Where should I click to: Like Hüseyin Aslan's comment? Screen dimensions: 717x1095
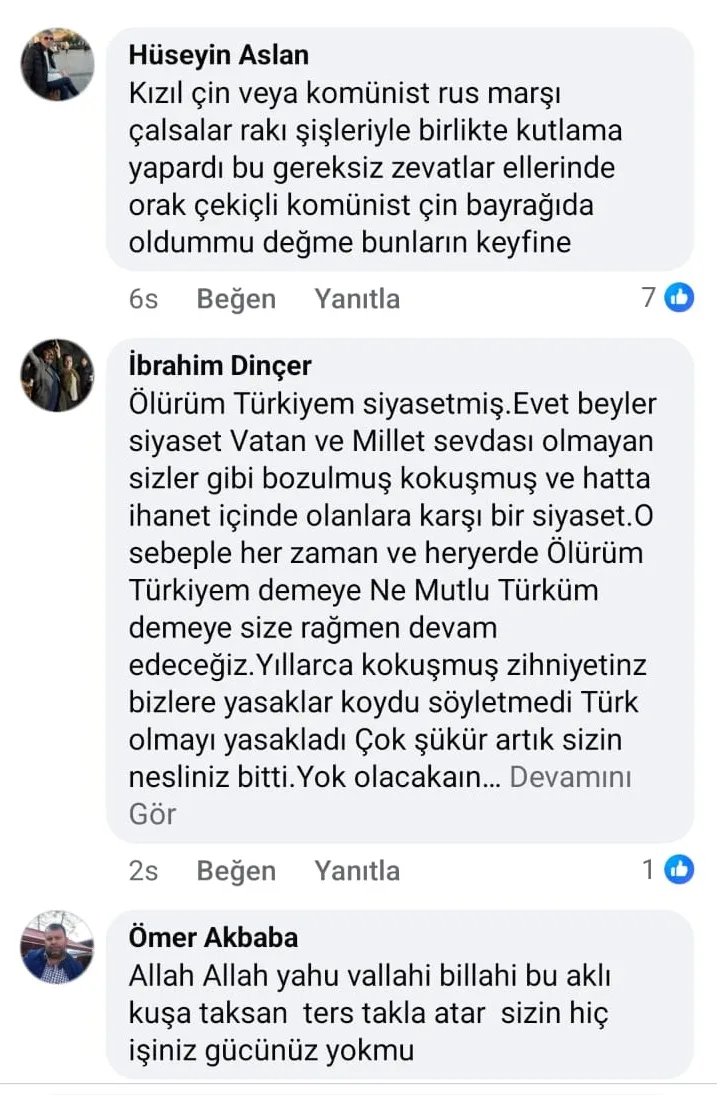pyautogui.click(x=236, y=298)
